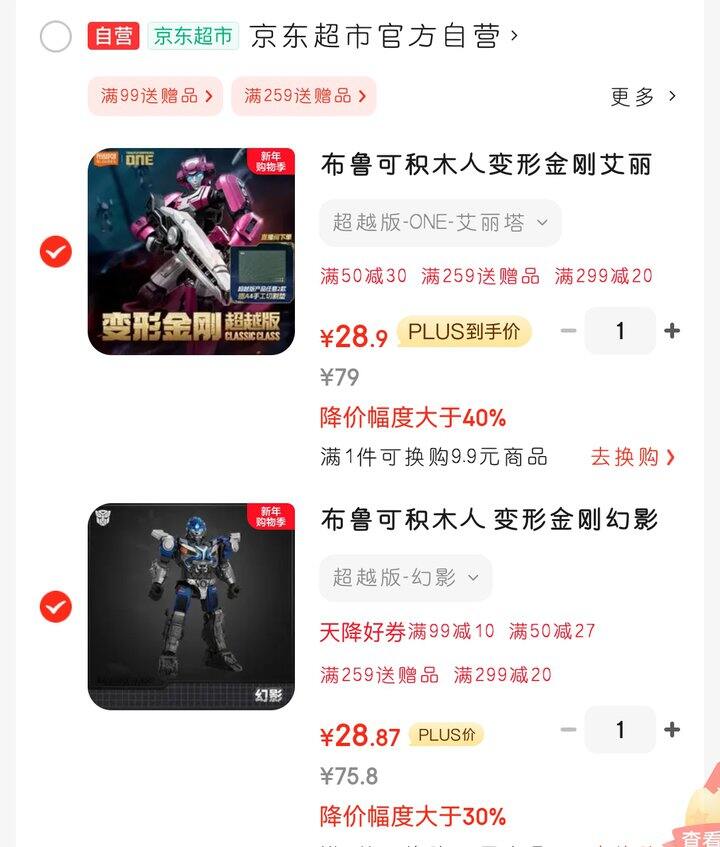Select all items from 京东超市官方自营
This screenshot has height=847, width=720.
tap(56, 37)
